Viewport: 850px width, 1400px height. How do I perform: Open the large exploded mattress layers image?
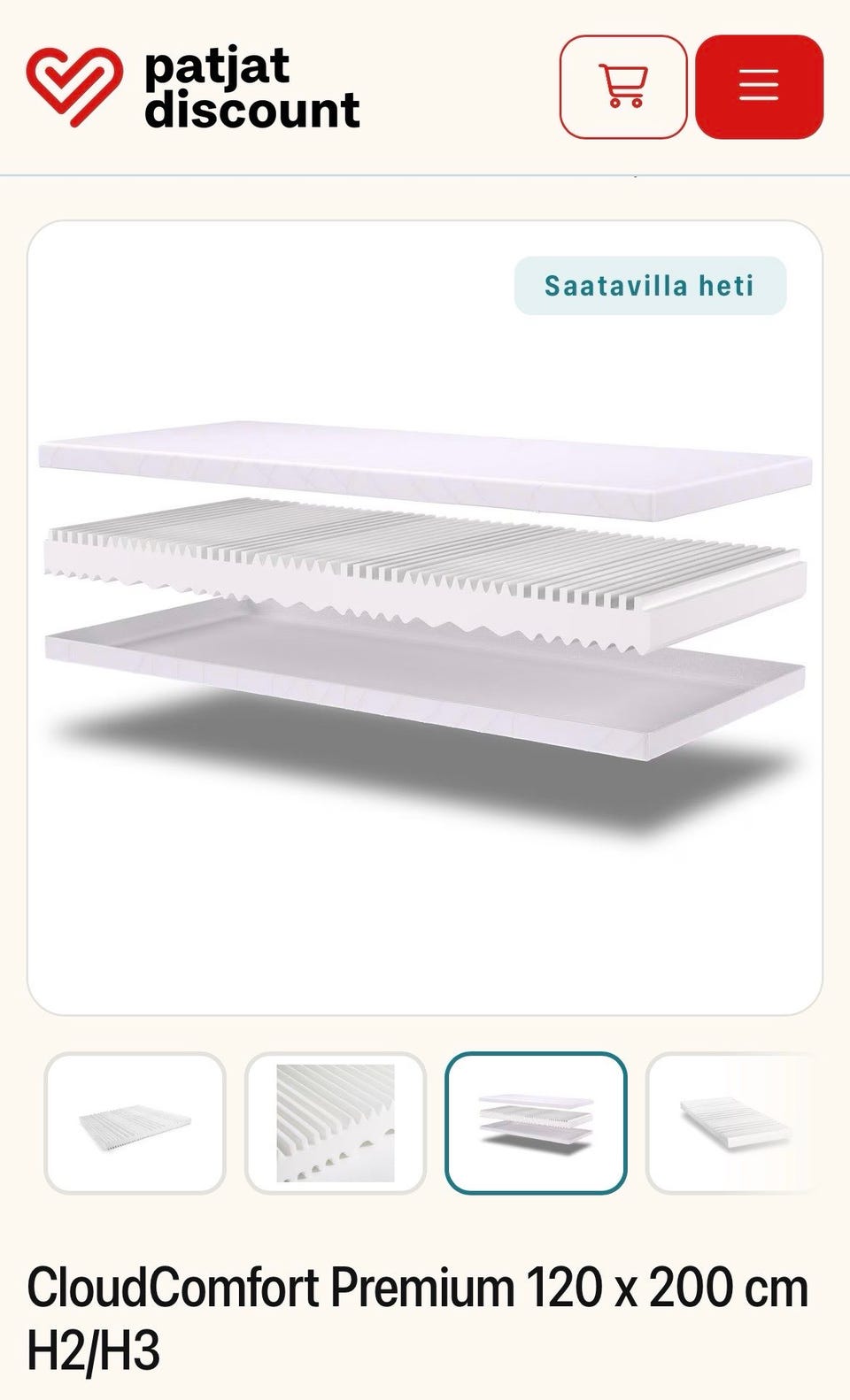click(x=425, y=618)
